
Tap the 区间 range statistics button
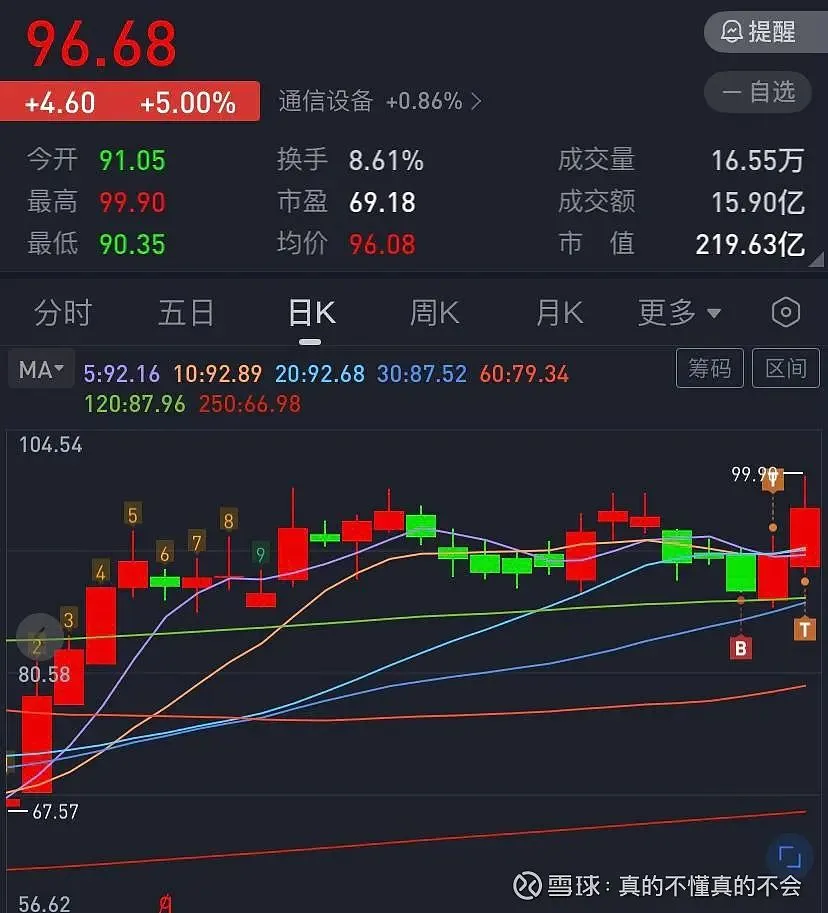tap(785, 368)
